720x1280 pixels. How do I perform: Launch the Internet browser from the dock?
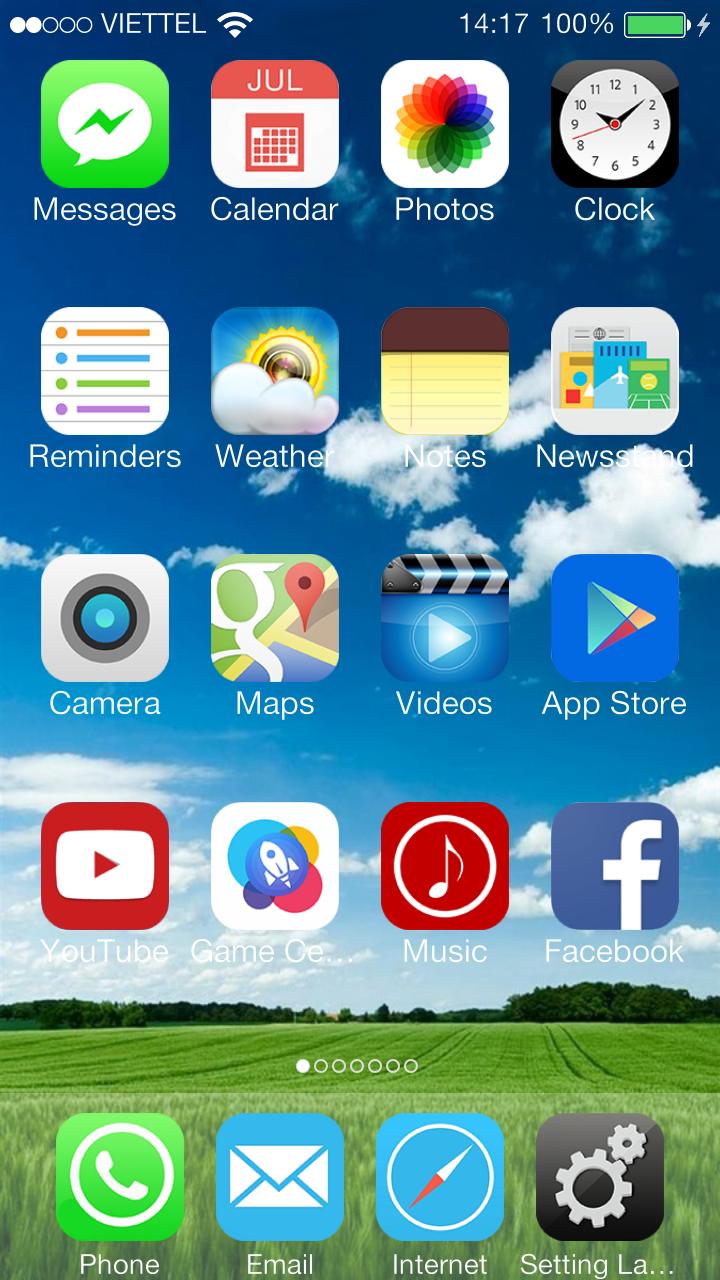(x=439, y=1178)
